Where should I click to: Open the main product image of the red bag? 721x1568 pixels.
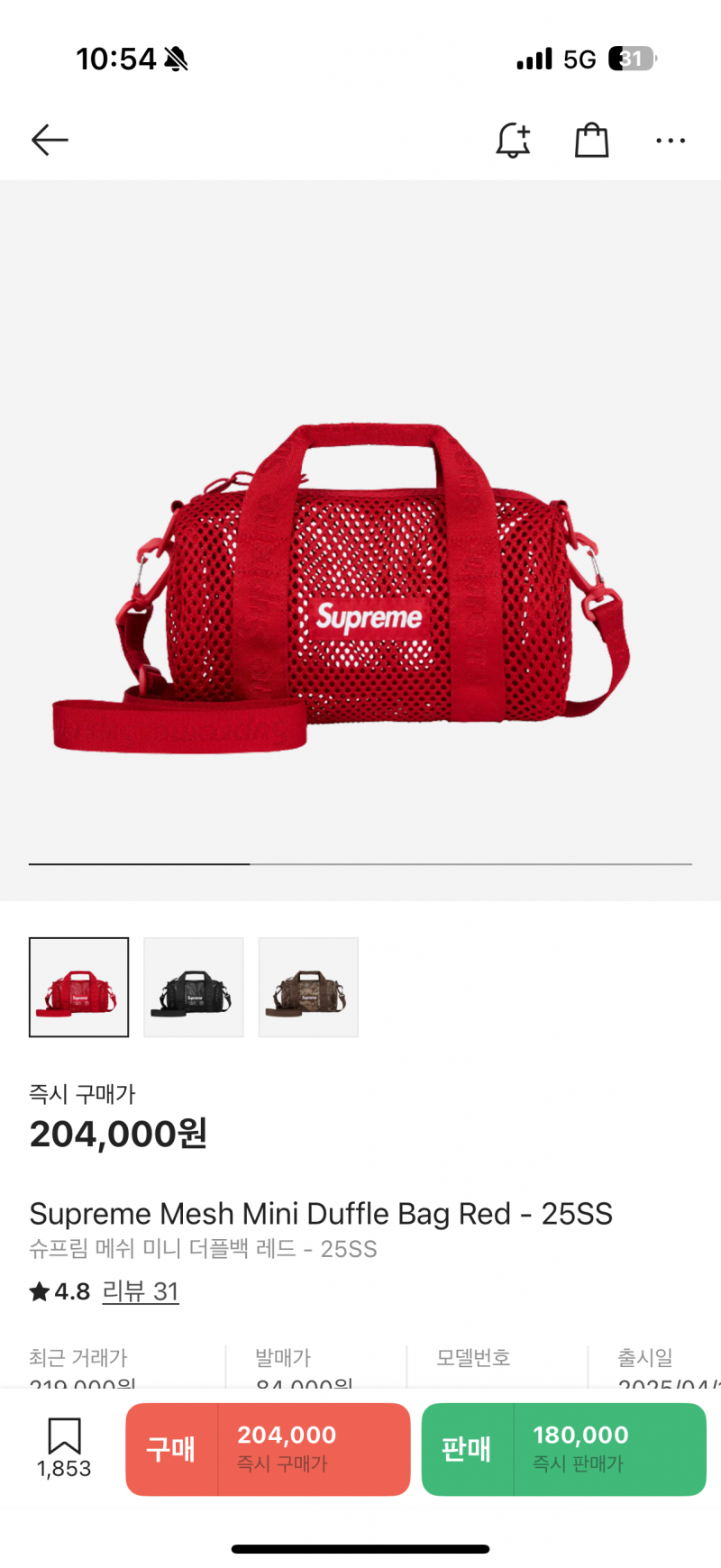coord(360,541)
